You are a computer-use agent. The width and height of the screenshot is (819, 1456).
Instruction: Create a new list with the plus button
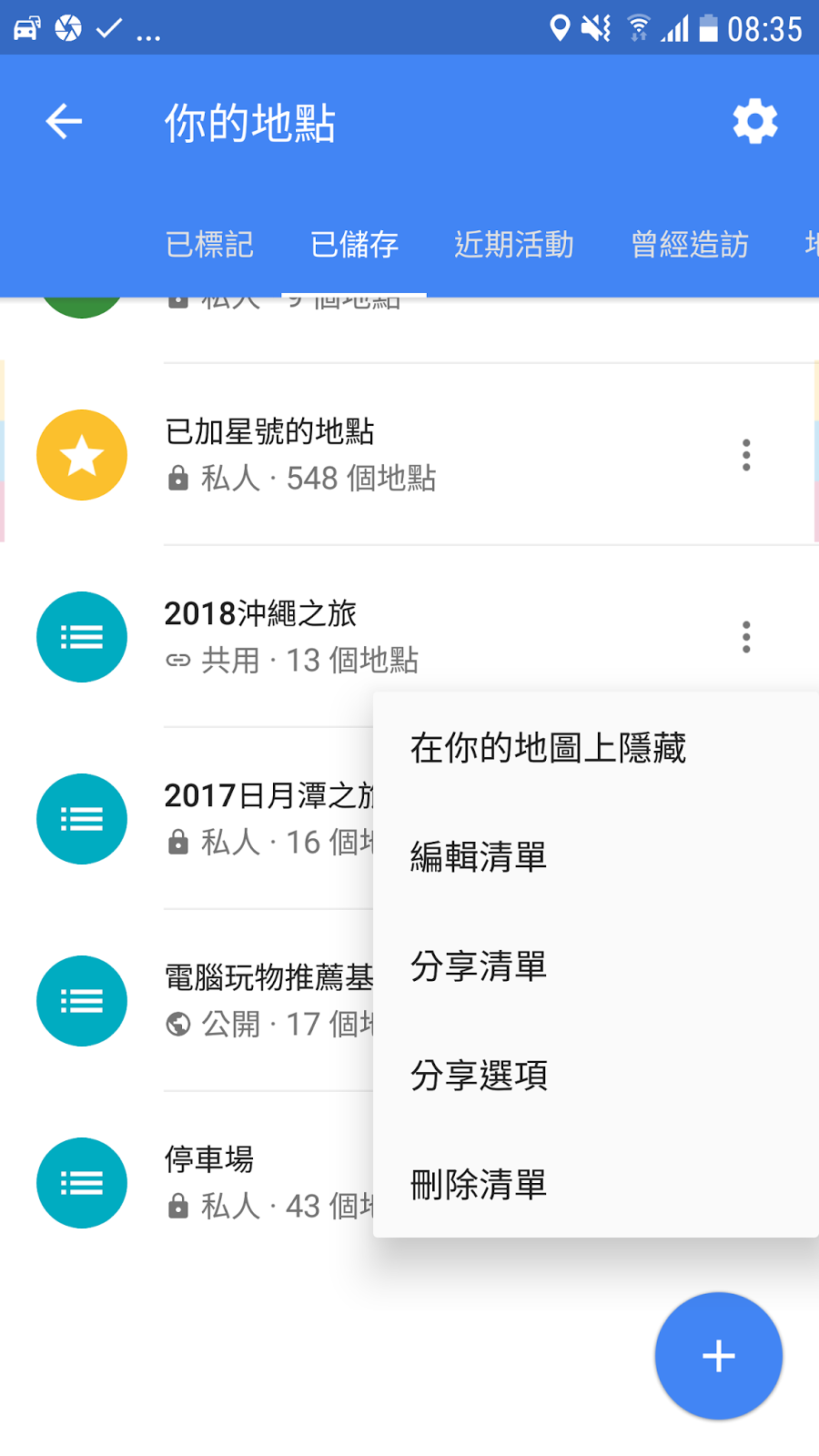719,1356
